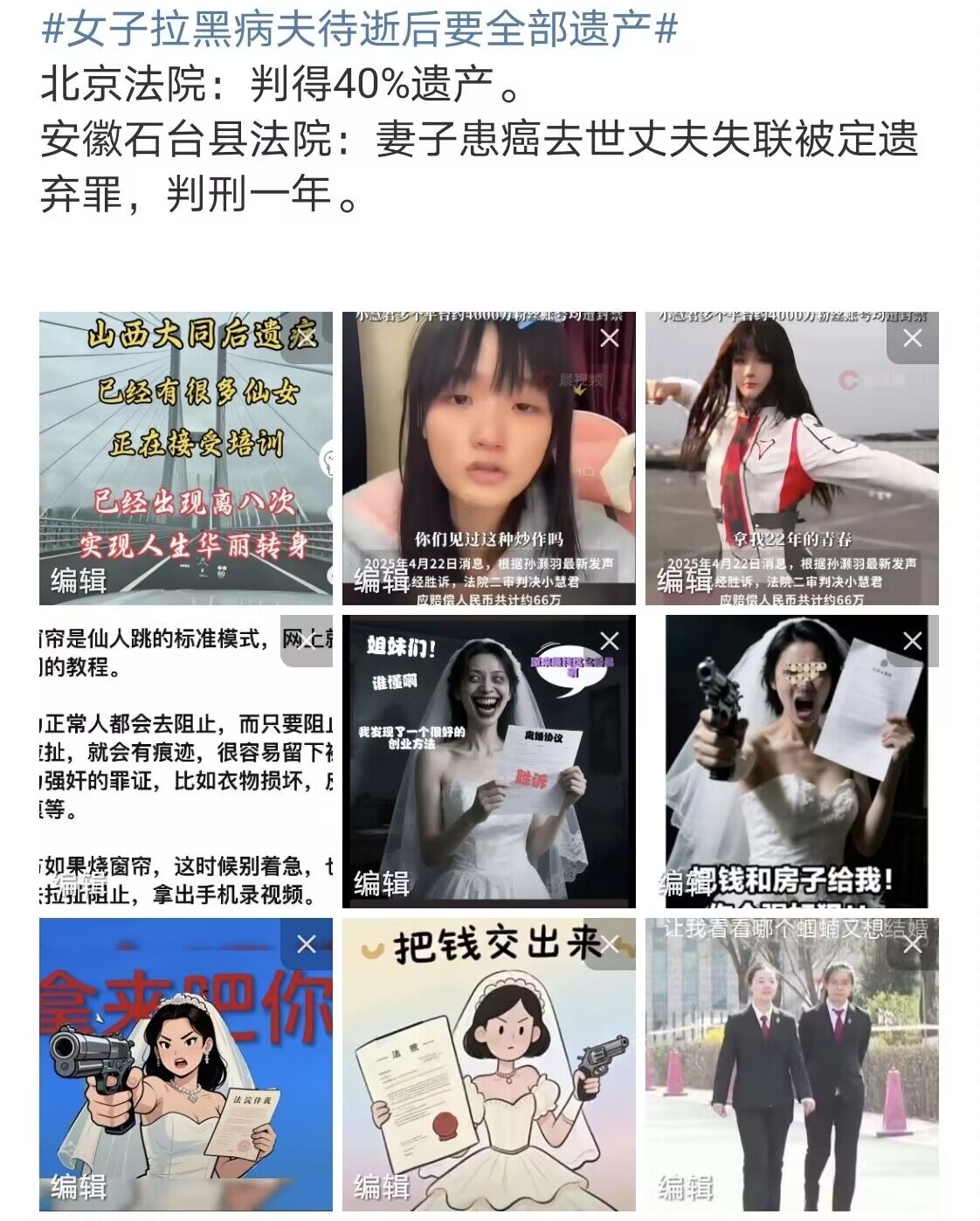Remove the two women in suits photo
980x1221 pixels.
pyautogui.click(x=913, y=944)
